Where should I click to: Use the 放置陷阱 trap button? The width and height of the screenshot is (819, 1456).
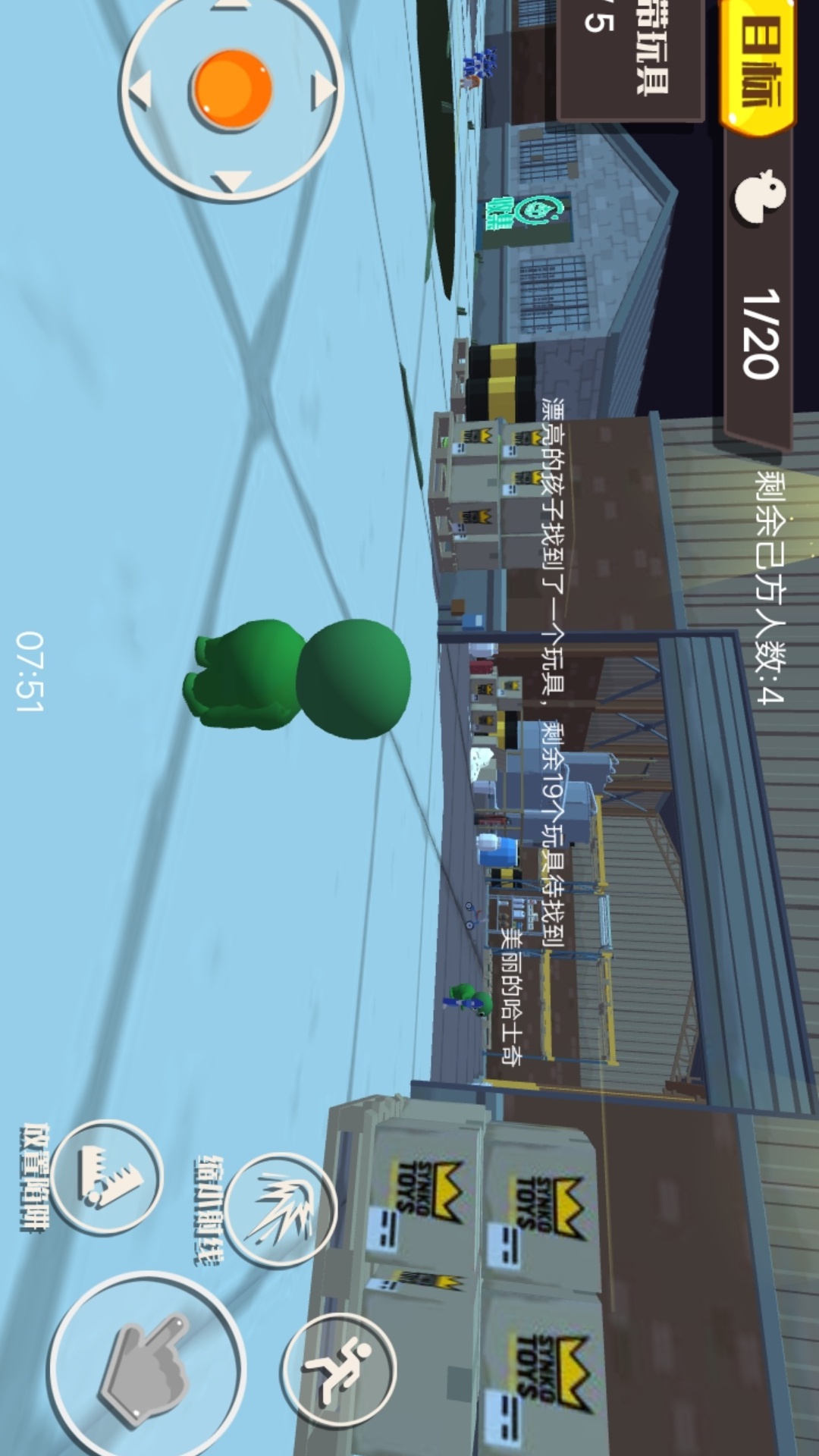(x=106, y=1177)
